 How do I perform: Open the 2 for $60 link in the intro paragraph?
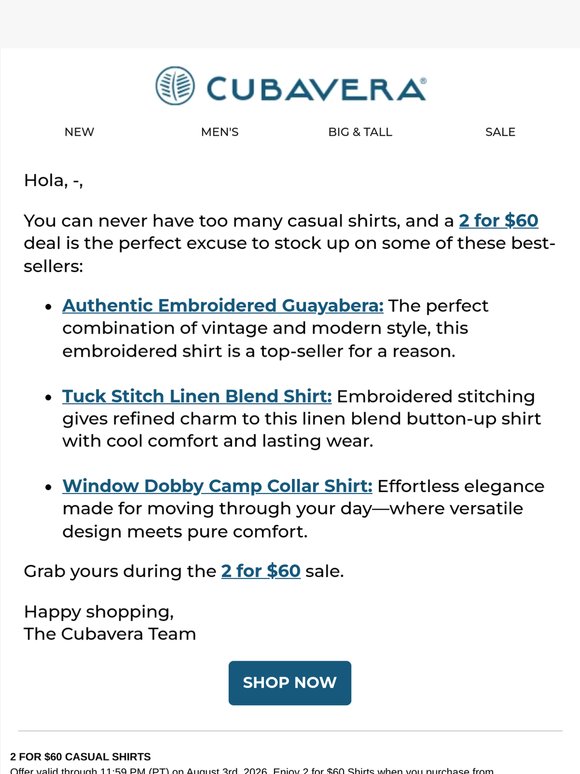point(498,221)
